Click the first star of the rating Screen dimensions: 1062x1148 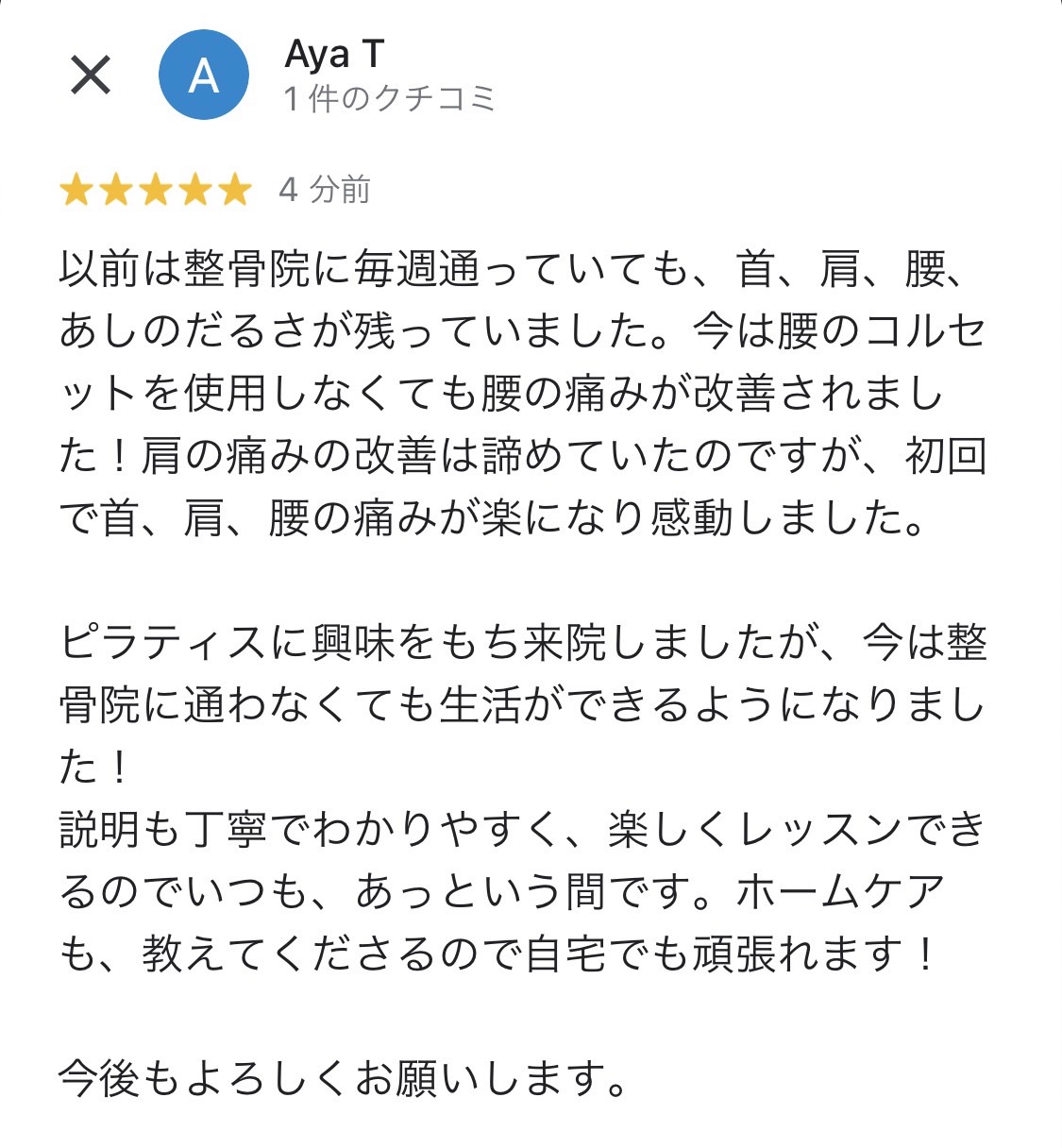pyautogui.click(x=77, y=189)
